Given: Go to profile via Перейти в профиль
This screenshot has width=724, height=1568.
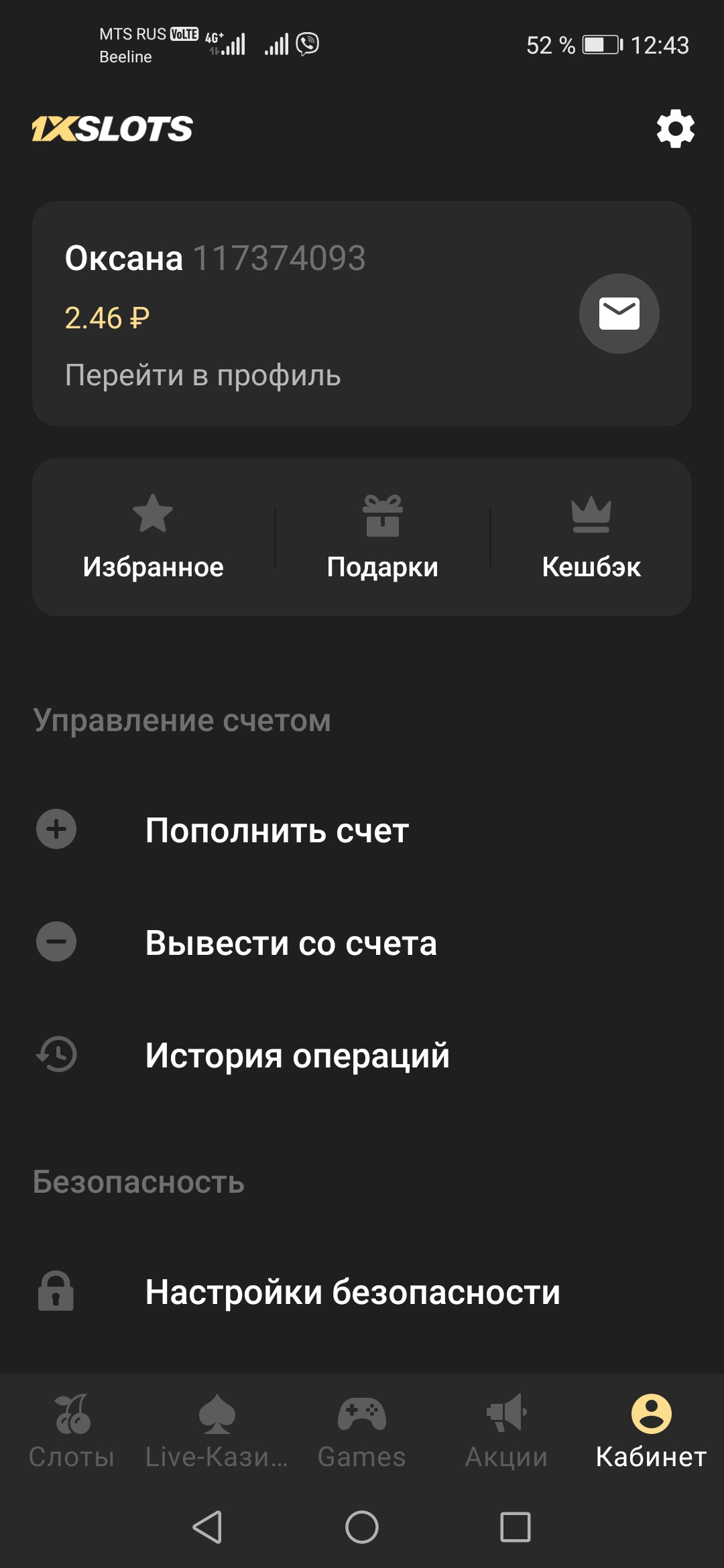Looking at the screenshot, I should coord(202,375).
